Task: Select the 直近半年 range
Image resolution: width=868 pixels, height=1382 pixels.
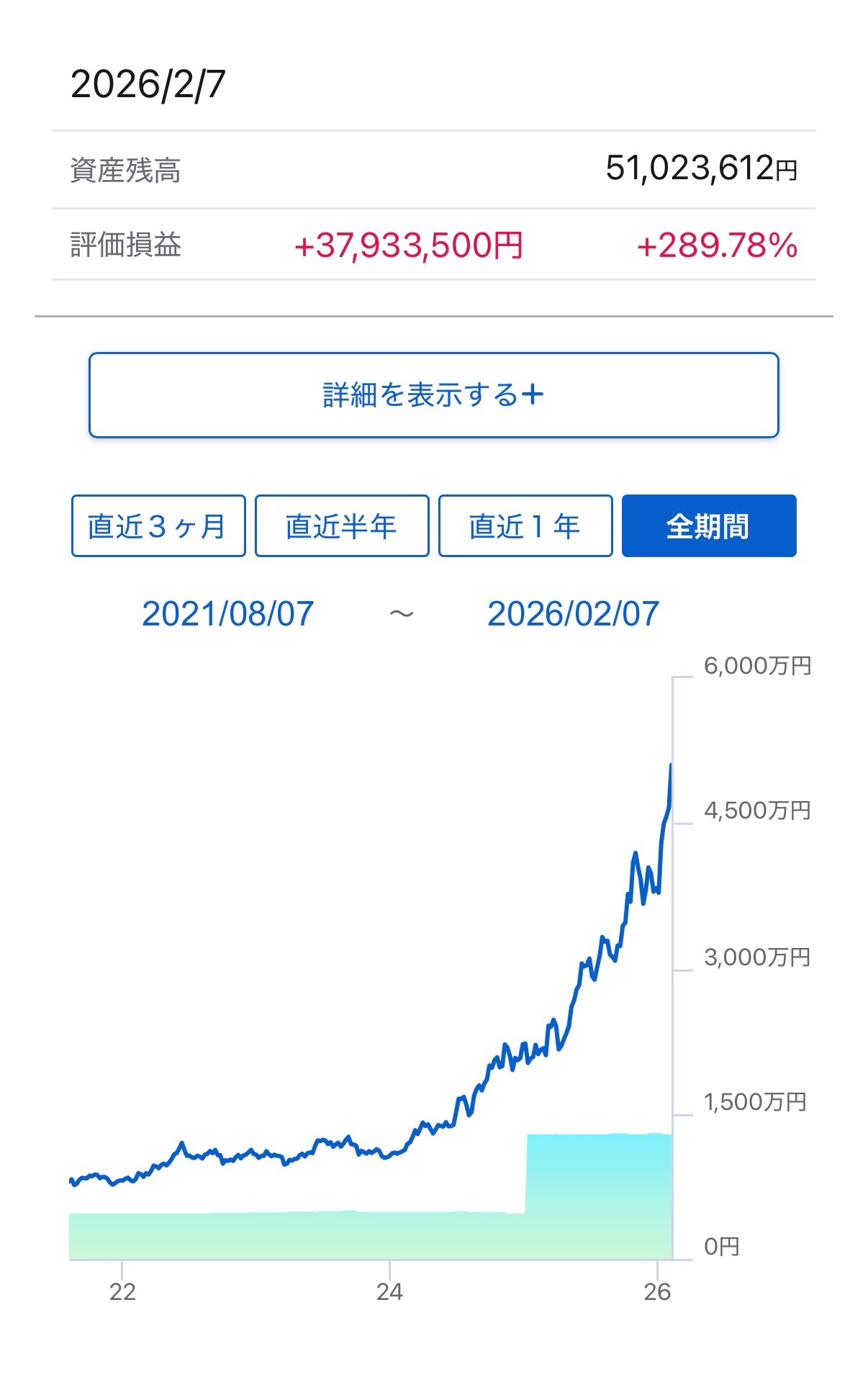Action: tap(342, 526)
